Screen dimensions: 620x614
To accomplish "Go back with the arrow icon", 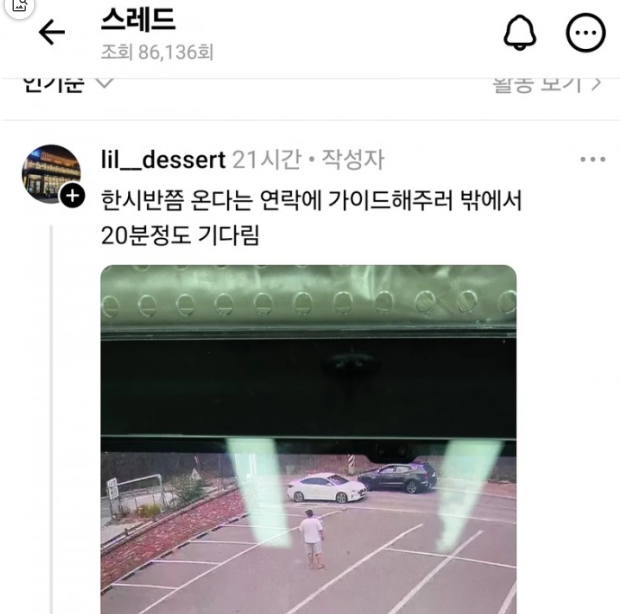I will click(51, 33).
